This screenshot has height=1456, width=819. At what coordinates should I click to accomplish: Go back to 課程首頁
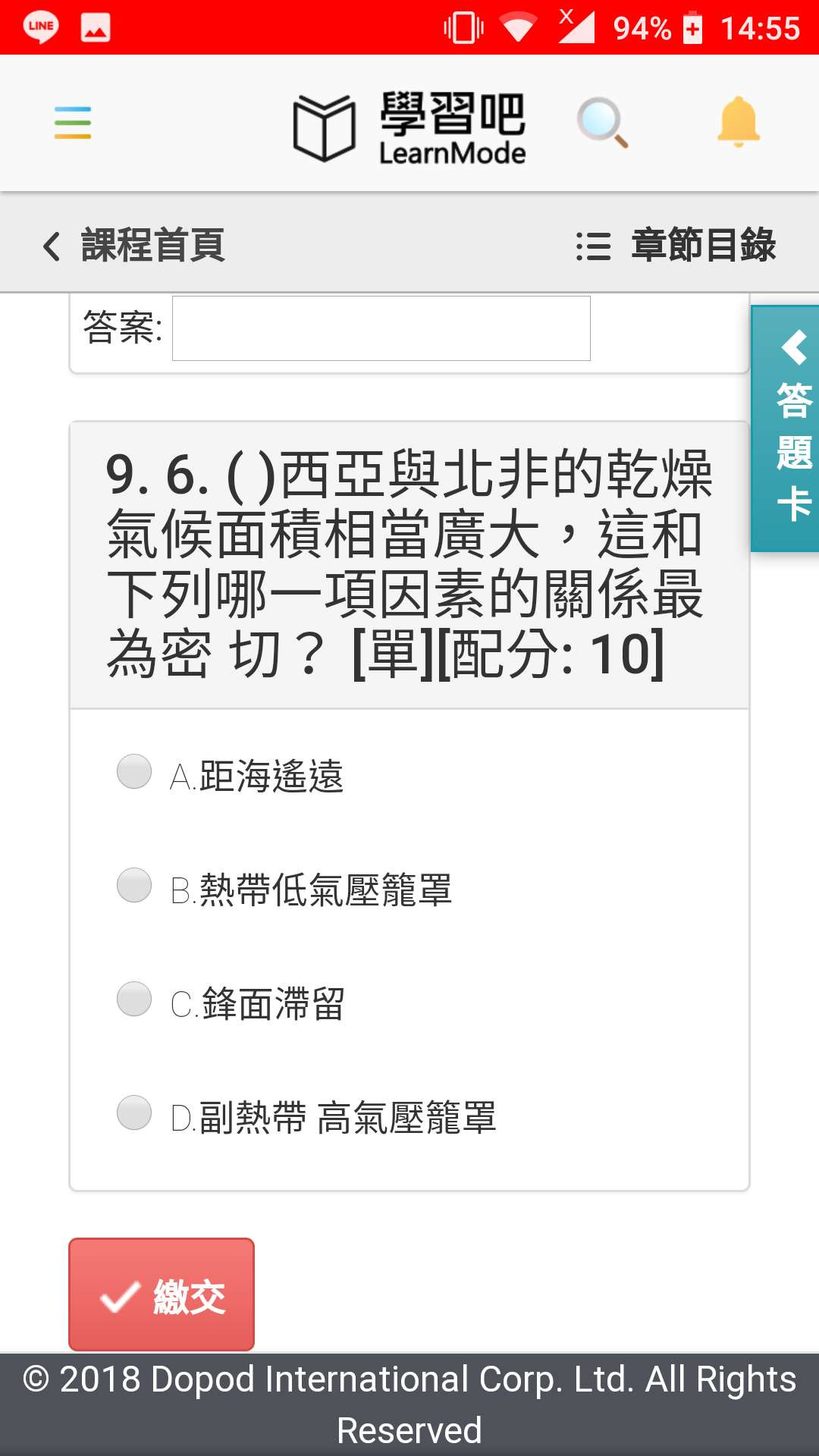point(135,245)
